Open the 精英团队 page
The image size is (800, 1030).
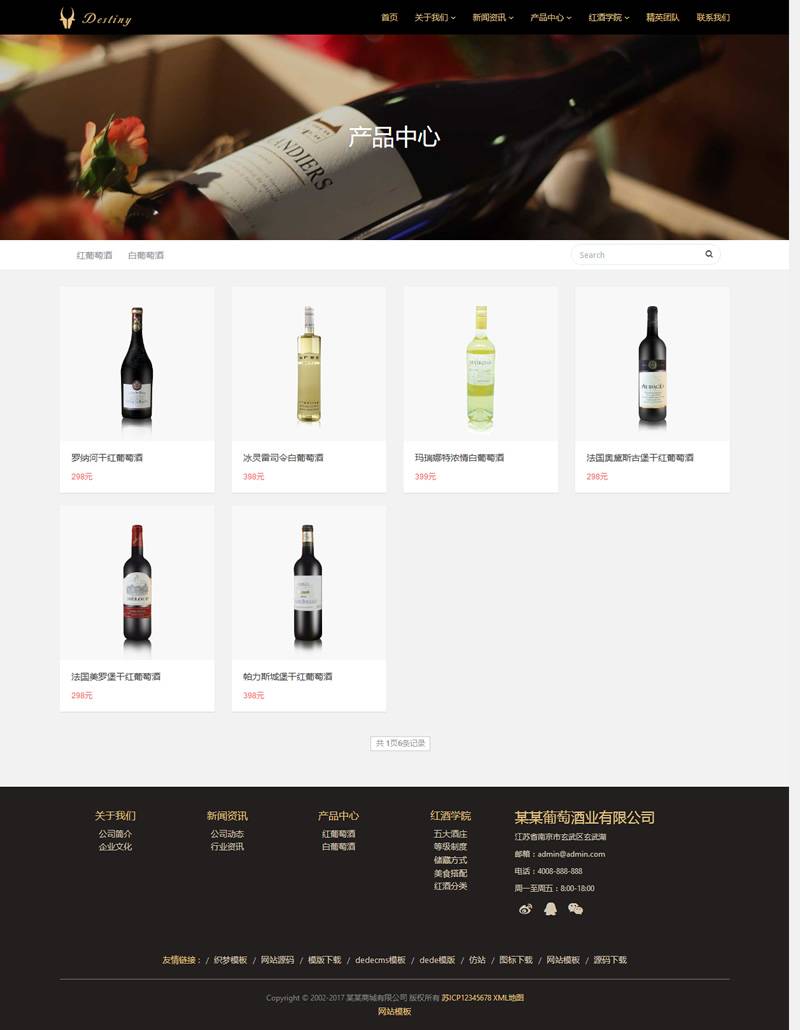pyautogui.click(x=662, y=17)
